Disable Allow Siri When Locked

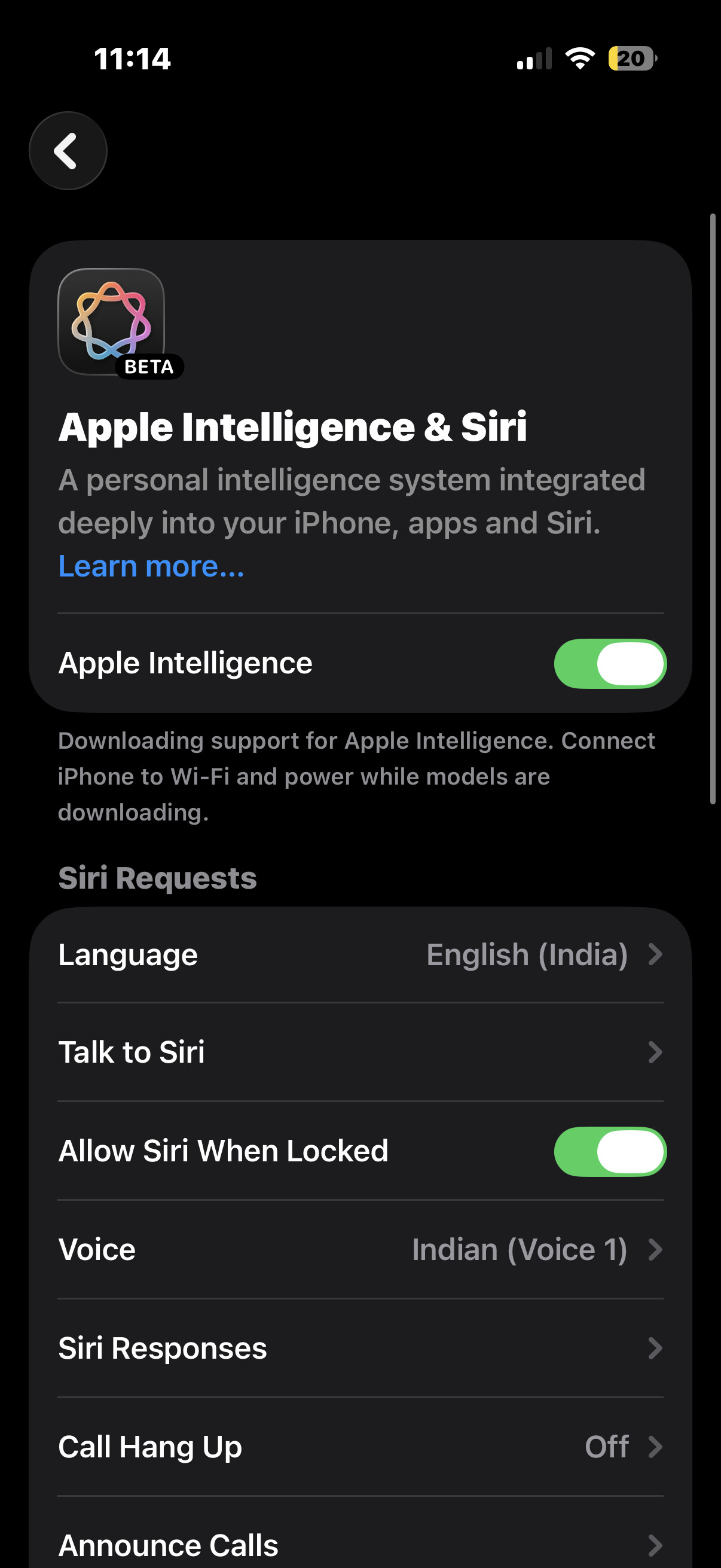coord(610,1151)
